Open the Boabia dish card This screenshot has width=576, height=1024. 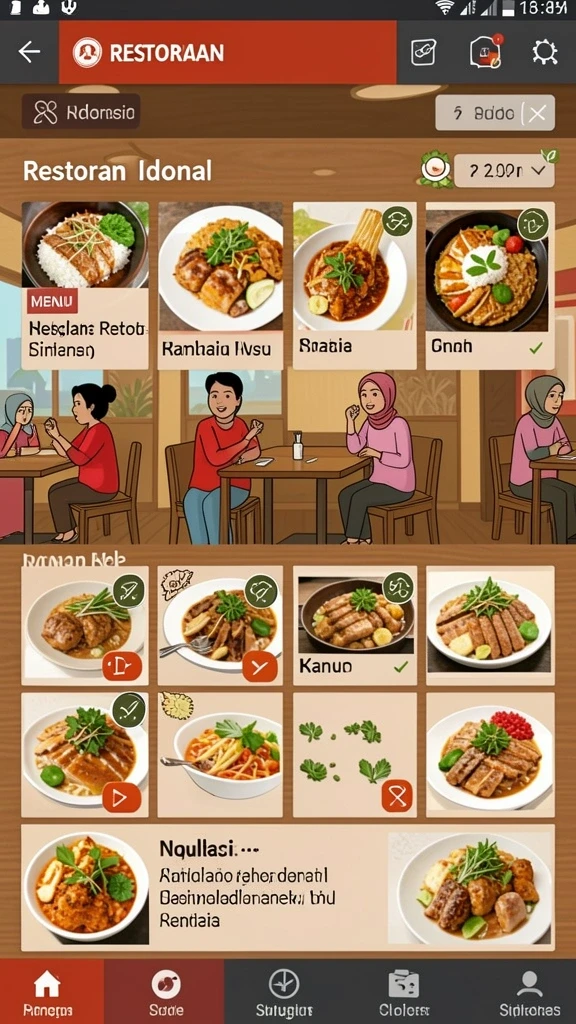point(355,285)
